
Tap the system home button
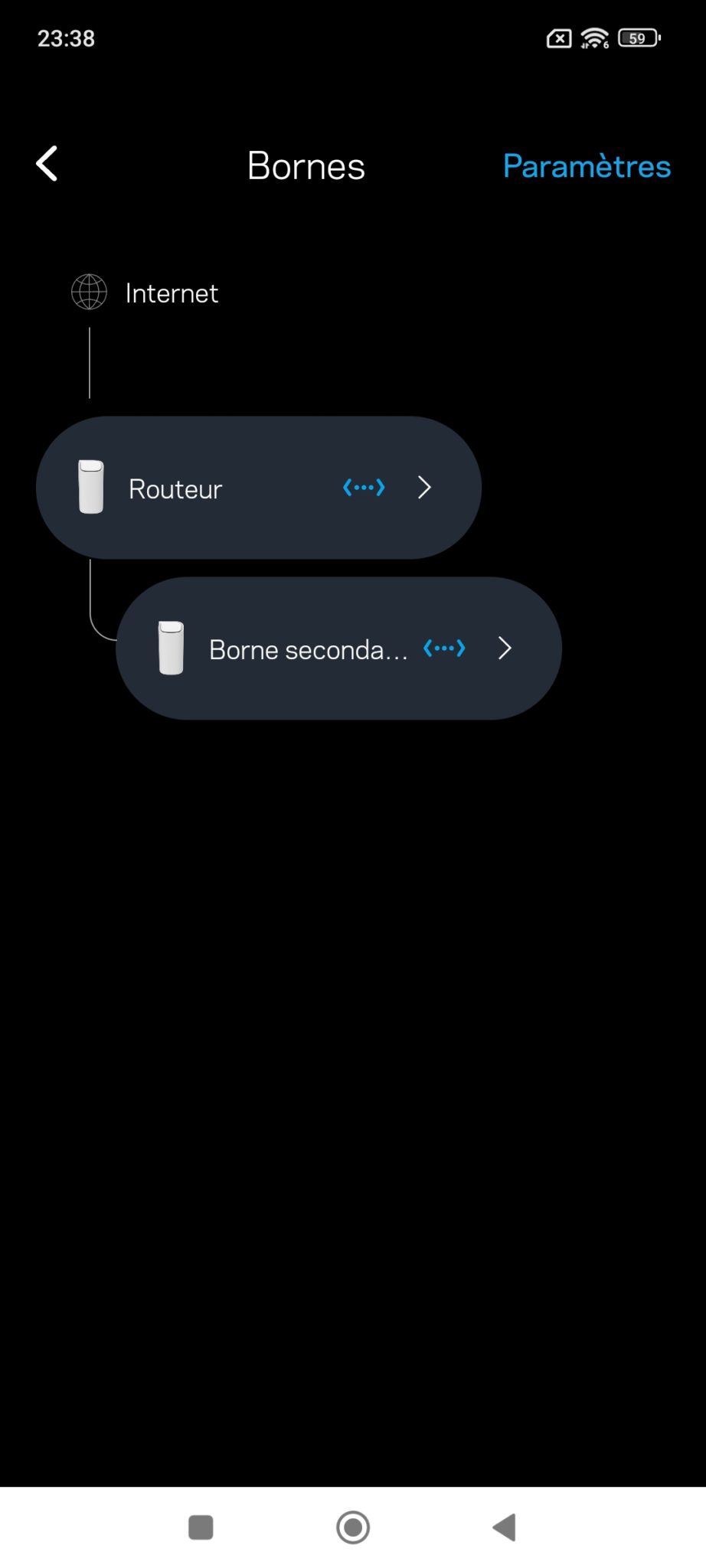[x=353, y=1527]
